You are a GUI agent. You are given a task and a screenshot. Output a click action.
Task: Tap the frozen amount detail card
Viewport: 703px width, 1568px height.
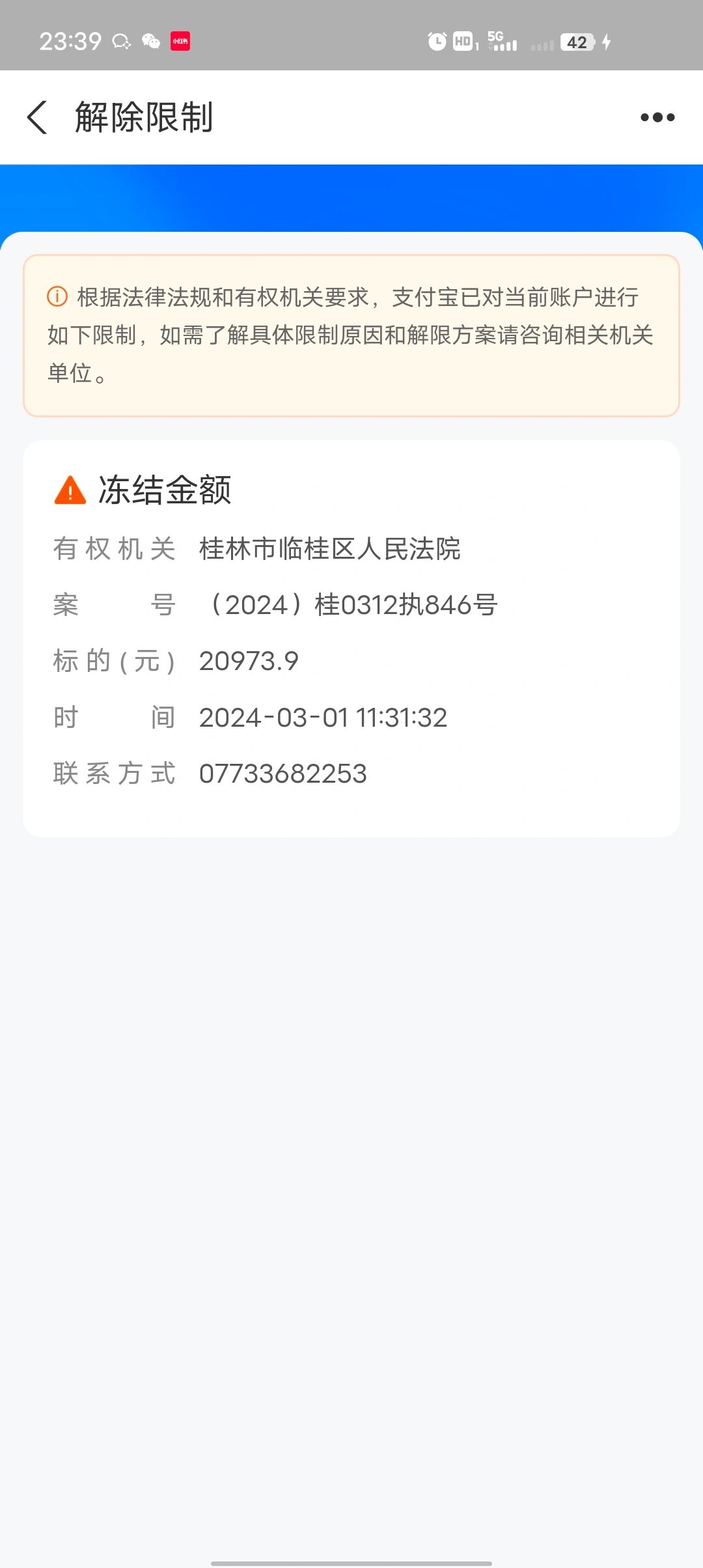pos(351,638)
